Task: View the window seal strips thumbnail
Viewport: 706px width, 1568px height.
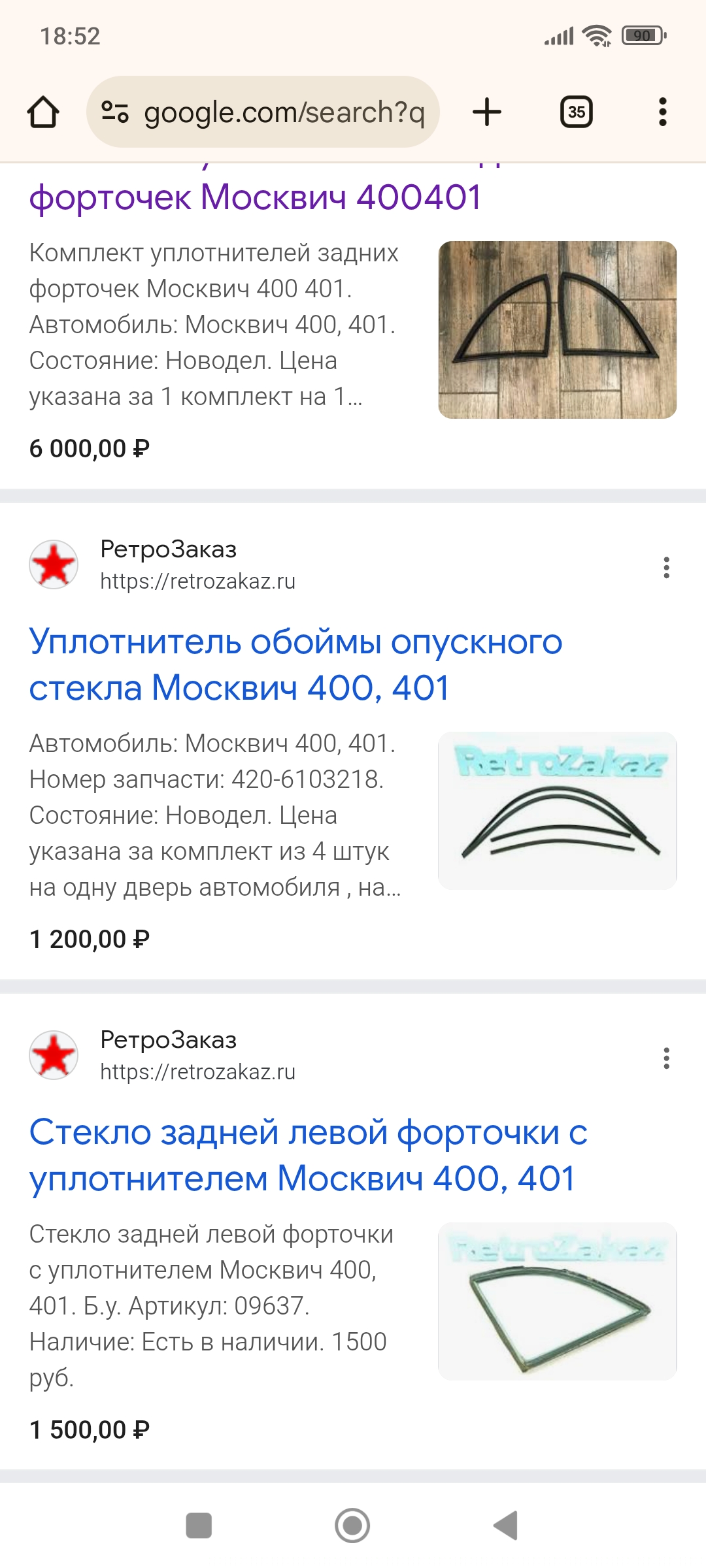Action: click(x=557, y=811)
